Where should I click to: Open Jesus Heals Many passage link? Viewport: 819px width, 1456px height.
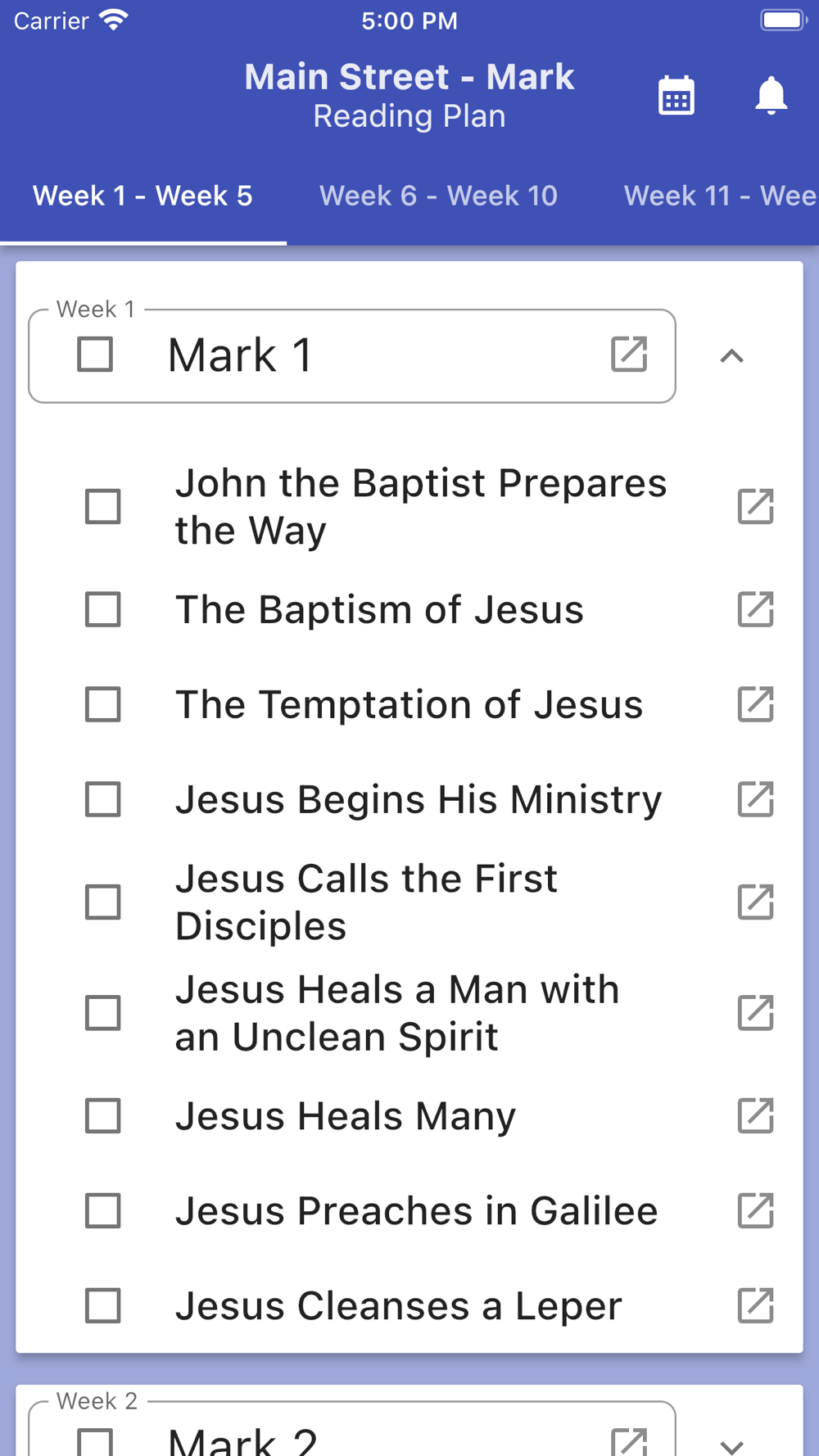point(755,1116)
